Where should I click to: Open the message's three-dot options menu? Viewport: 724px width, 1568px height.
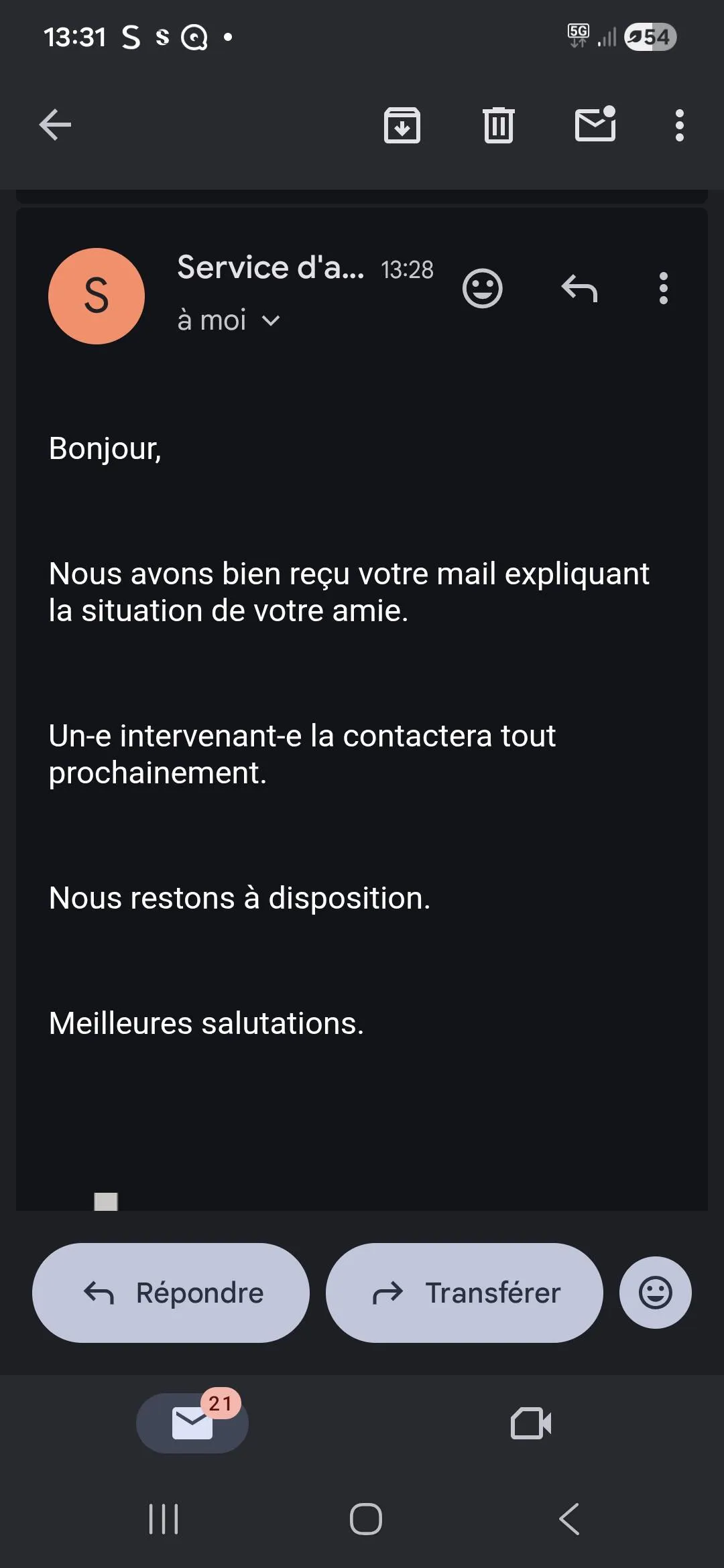(663, 289)
